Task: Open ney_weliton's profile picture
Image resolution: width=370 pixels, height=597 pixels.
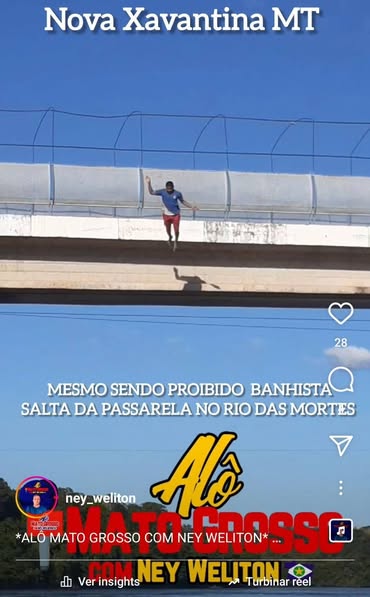Action: [x=37, y=498]
